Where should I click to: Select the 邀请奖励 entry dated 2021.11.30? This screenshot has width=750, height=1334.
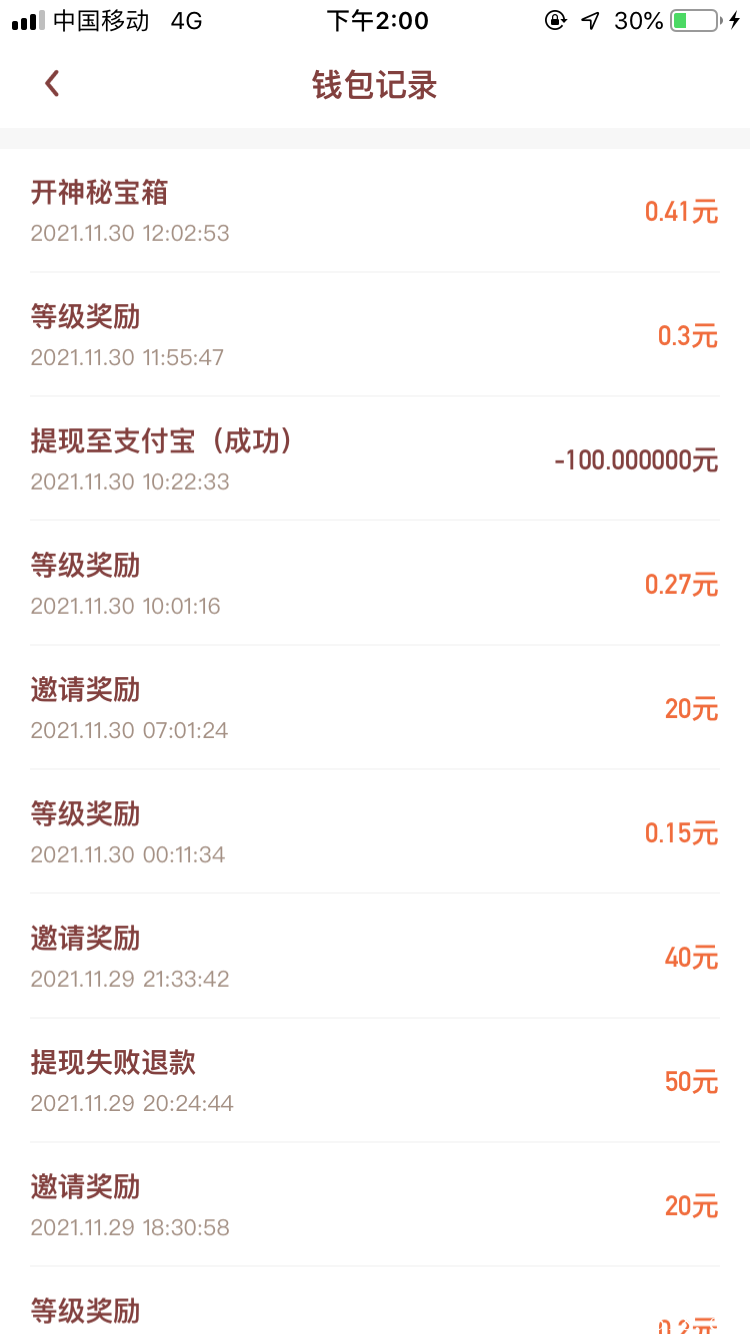pos(85,690)
